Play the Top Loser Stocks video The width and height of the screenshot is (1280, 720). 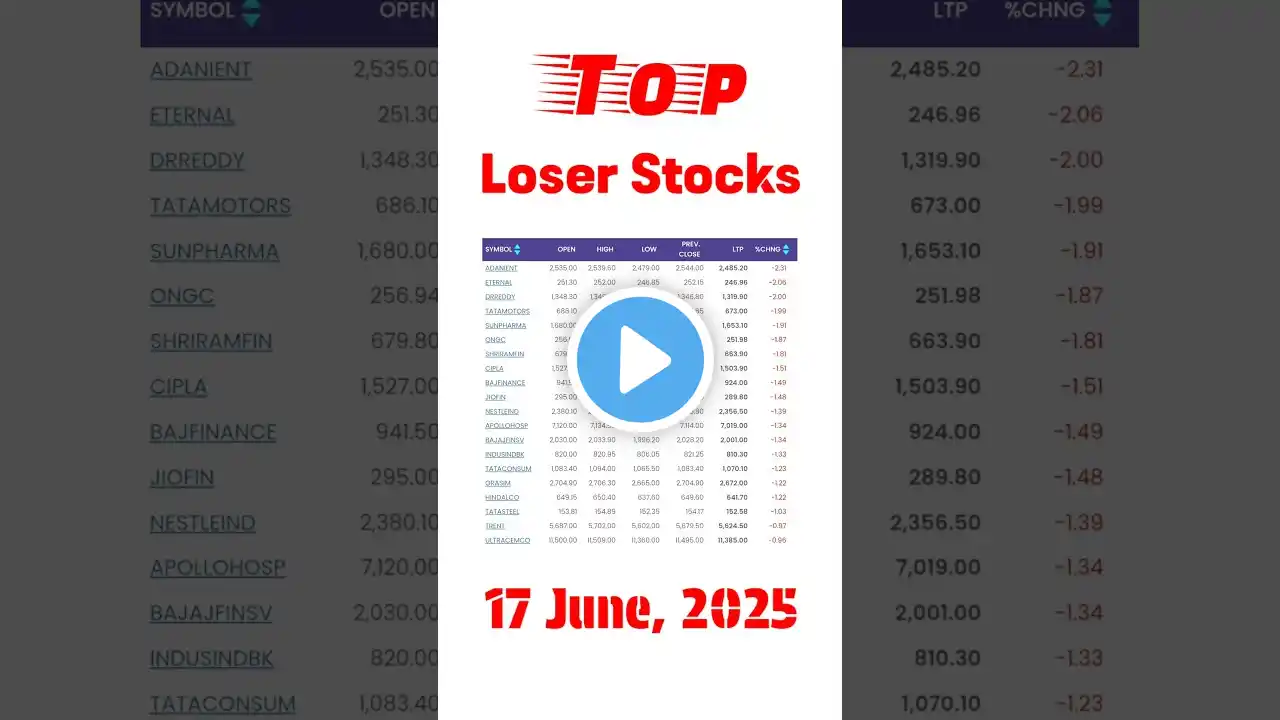click(x=640, y=360)
